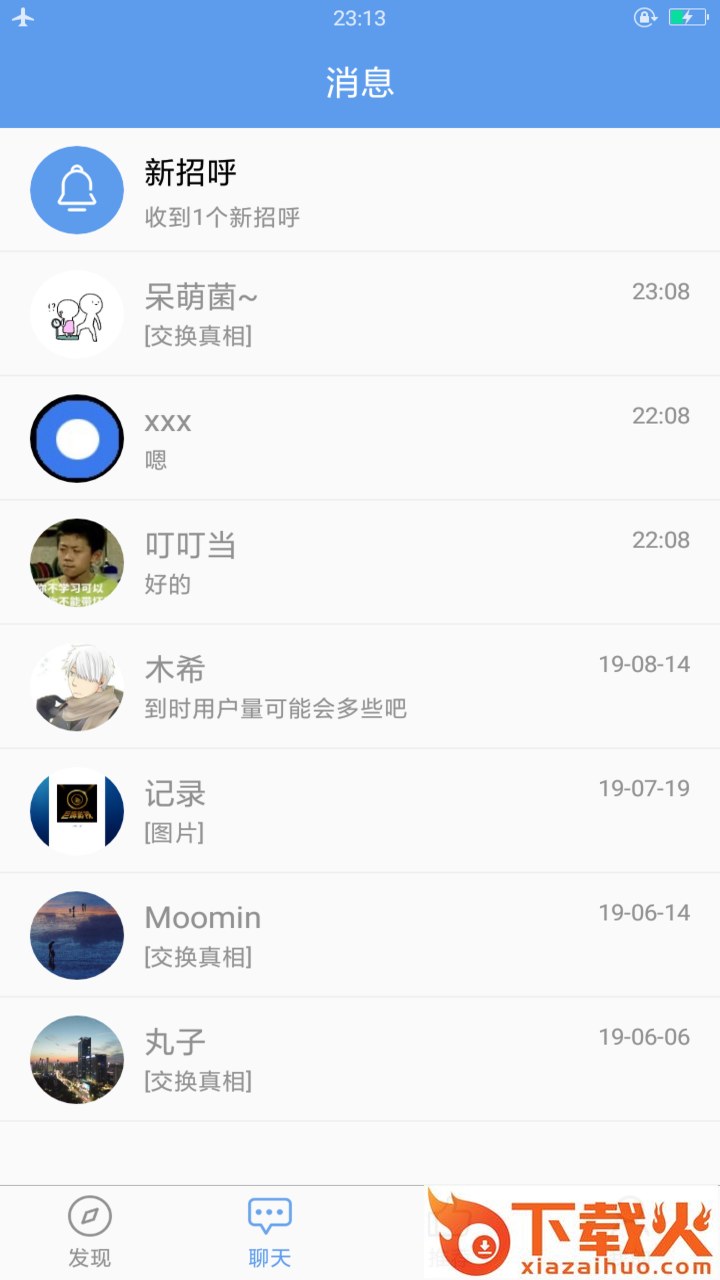Open the chat with 叮叮当
The width and height of the screenshot is (720, 1280).
[360, 562]
